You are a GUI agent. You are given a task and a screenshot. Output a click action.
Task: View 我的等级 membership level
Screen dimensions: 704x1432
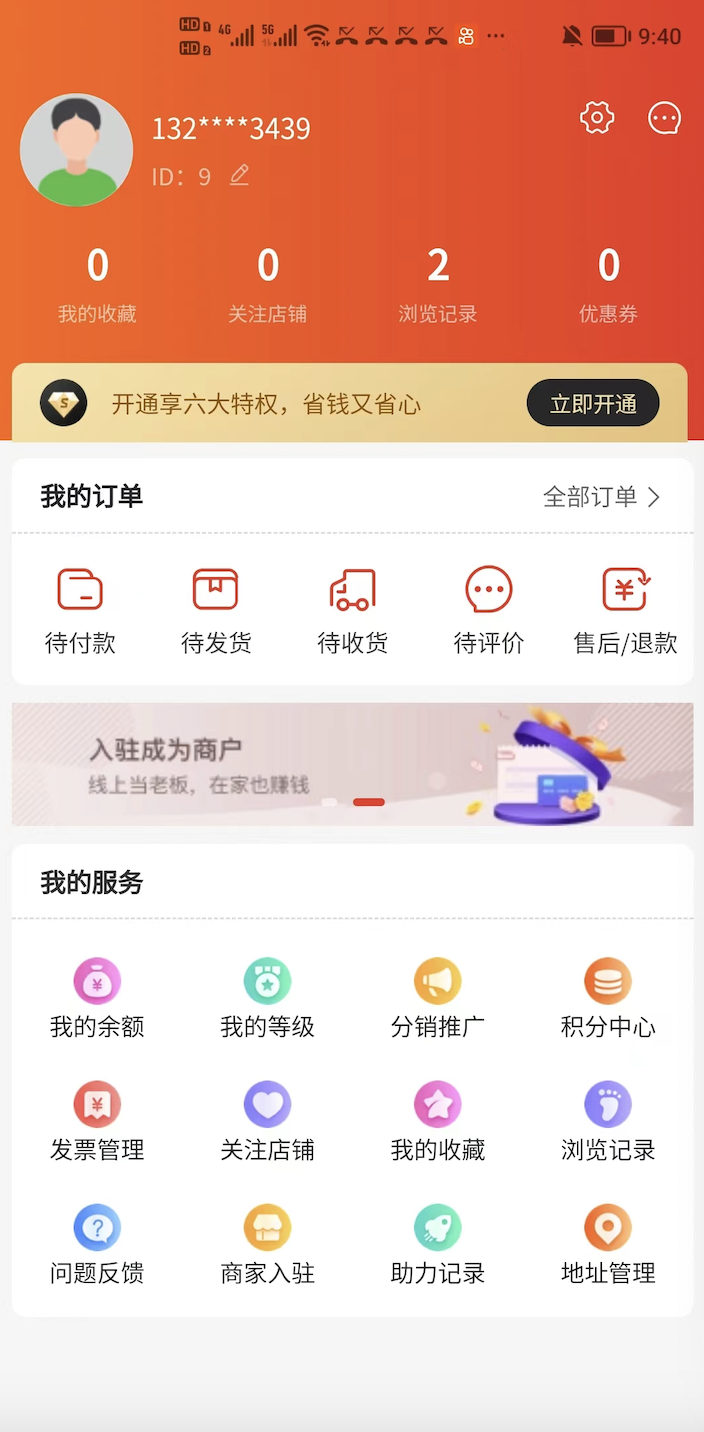click(267, 998)
